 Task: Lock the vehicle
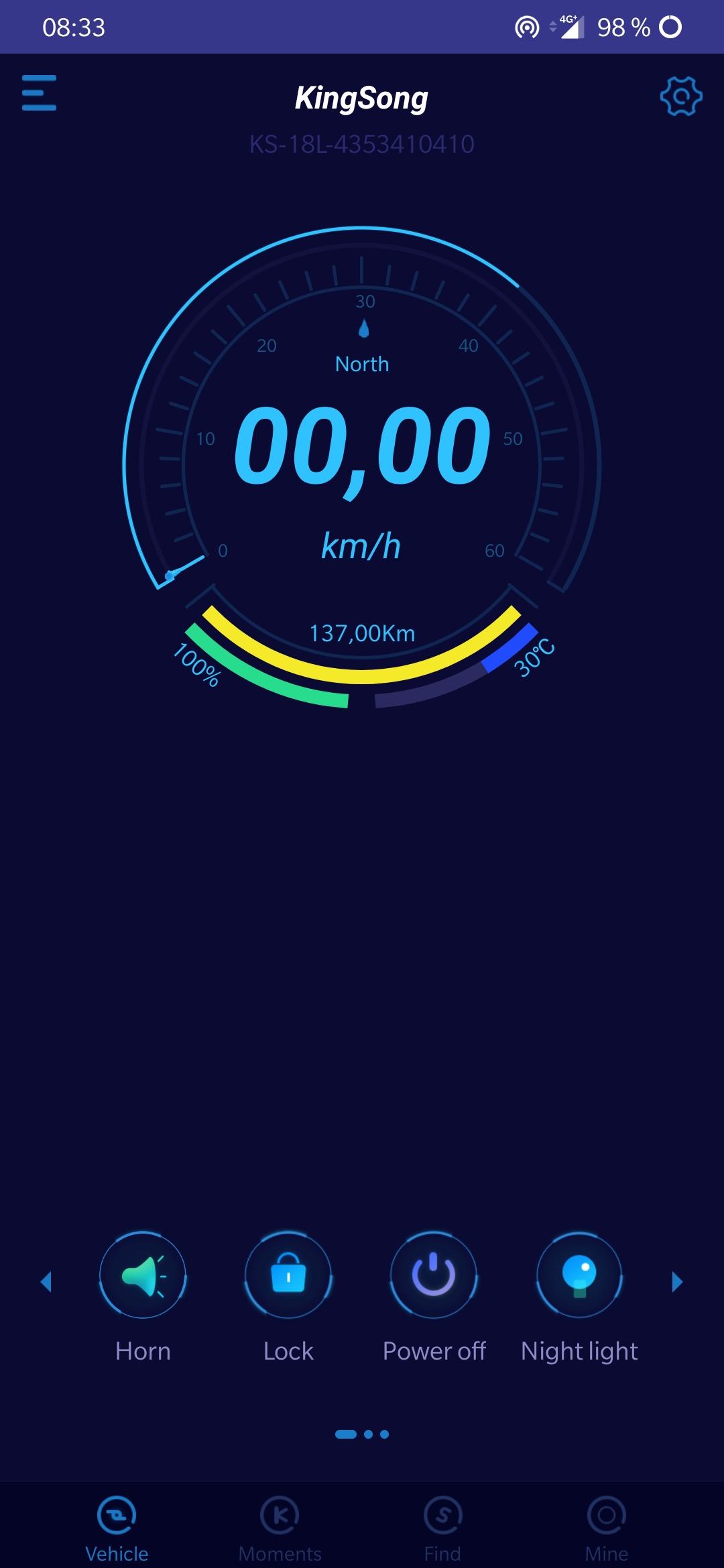pos(288,1275)
